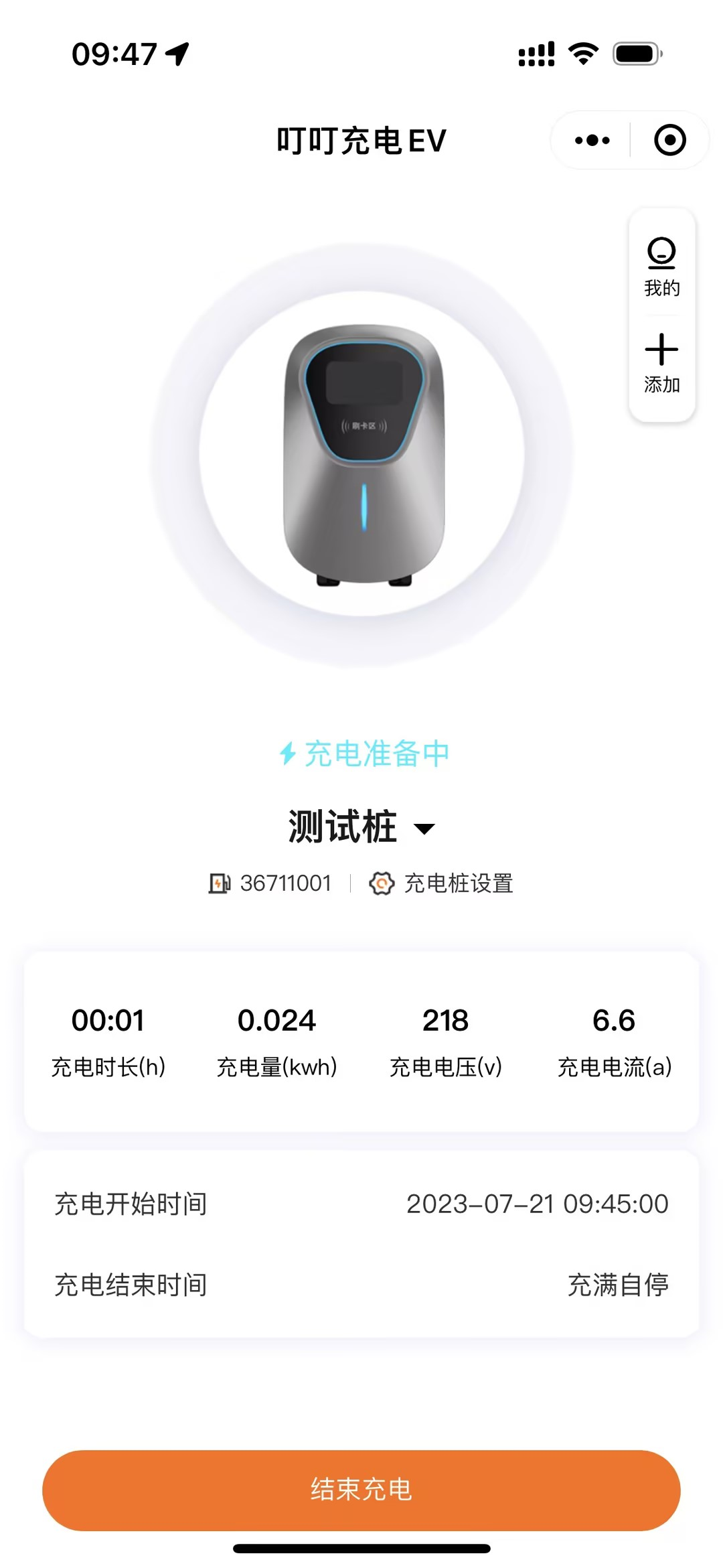Open 充电桩设置 charger settings
The image size is (723, 1568).
(x=442, y=883)
